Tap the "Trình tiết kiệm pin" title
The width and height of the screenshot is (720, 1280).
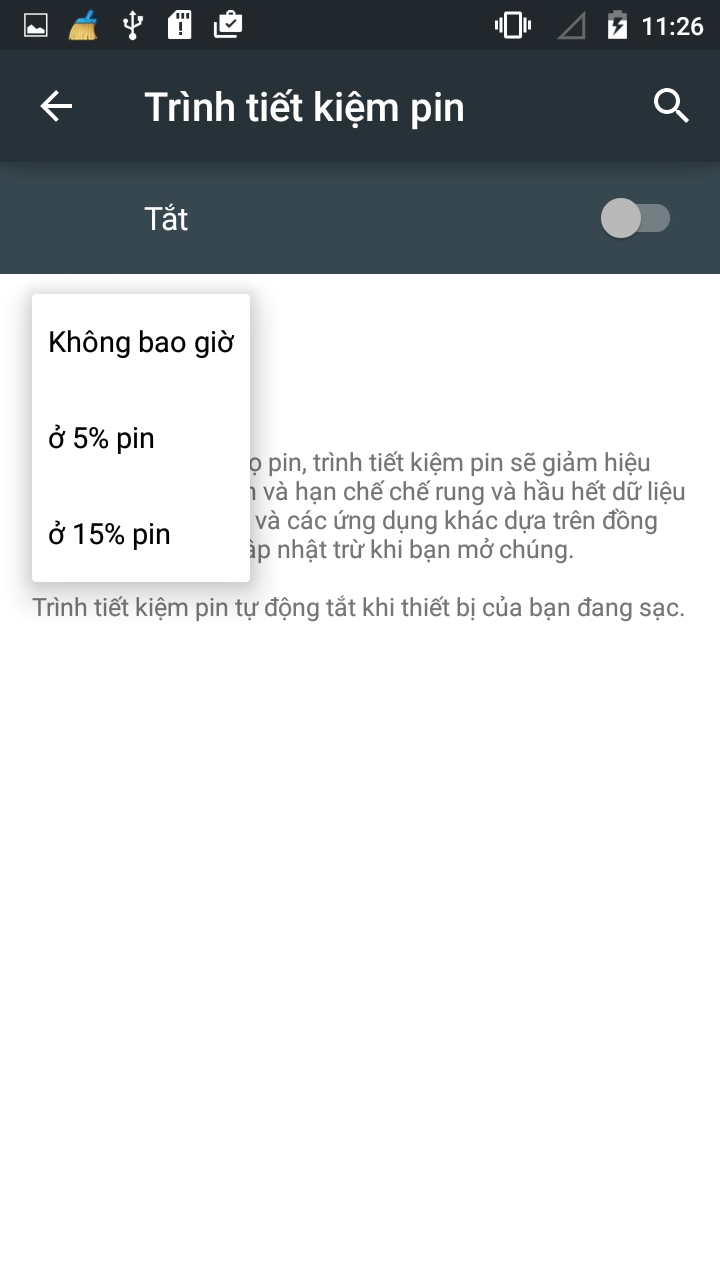pyautogui.click(x=304, y=106)
